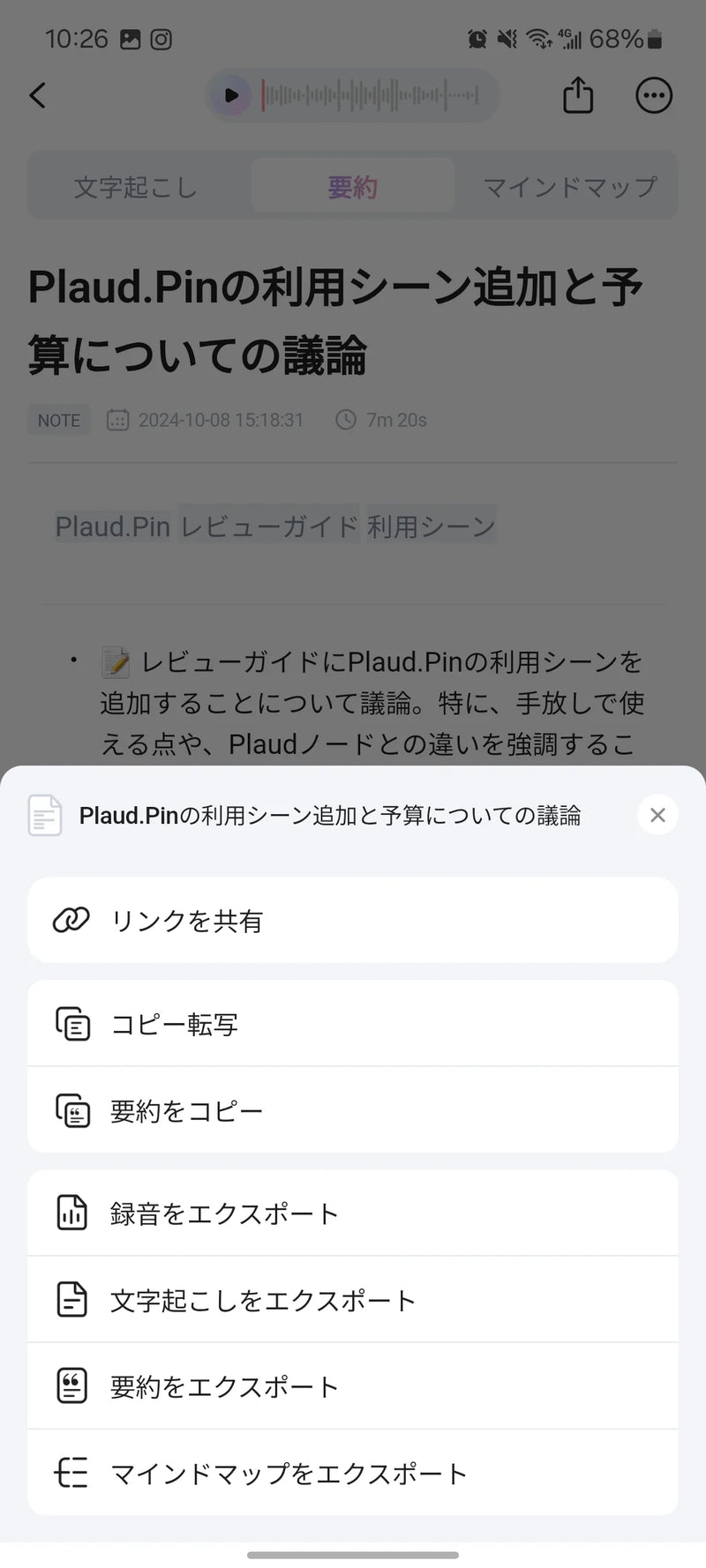Export the mind map via マインドマップをエクスポート
The width and height of the screenshot is (706, 1568).
(x=353, y=1473)
